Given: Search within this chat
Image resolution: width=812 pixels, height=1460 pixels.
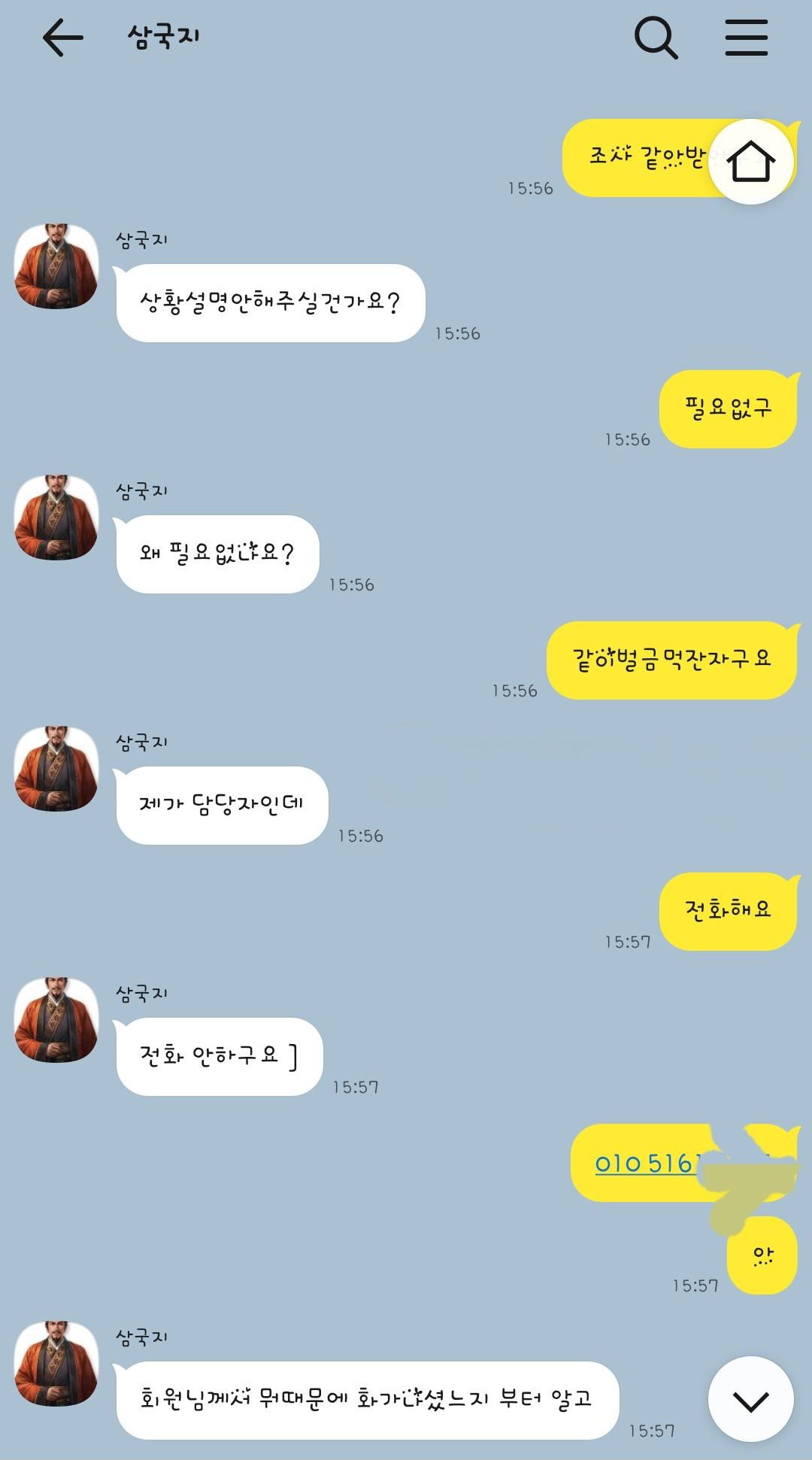Looking at the screenshot, I should click(x=656, y=38).
